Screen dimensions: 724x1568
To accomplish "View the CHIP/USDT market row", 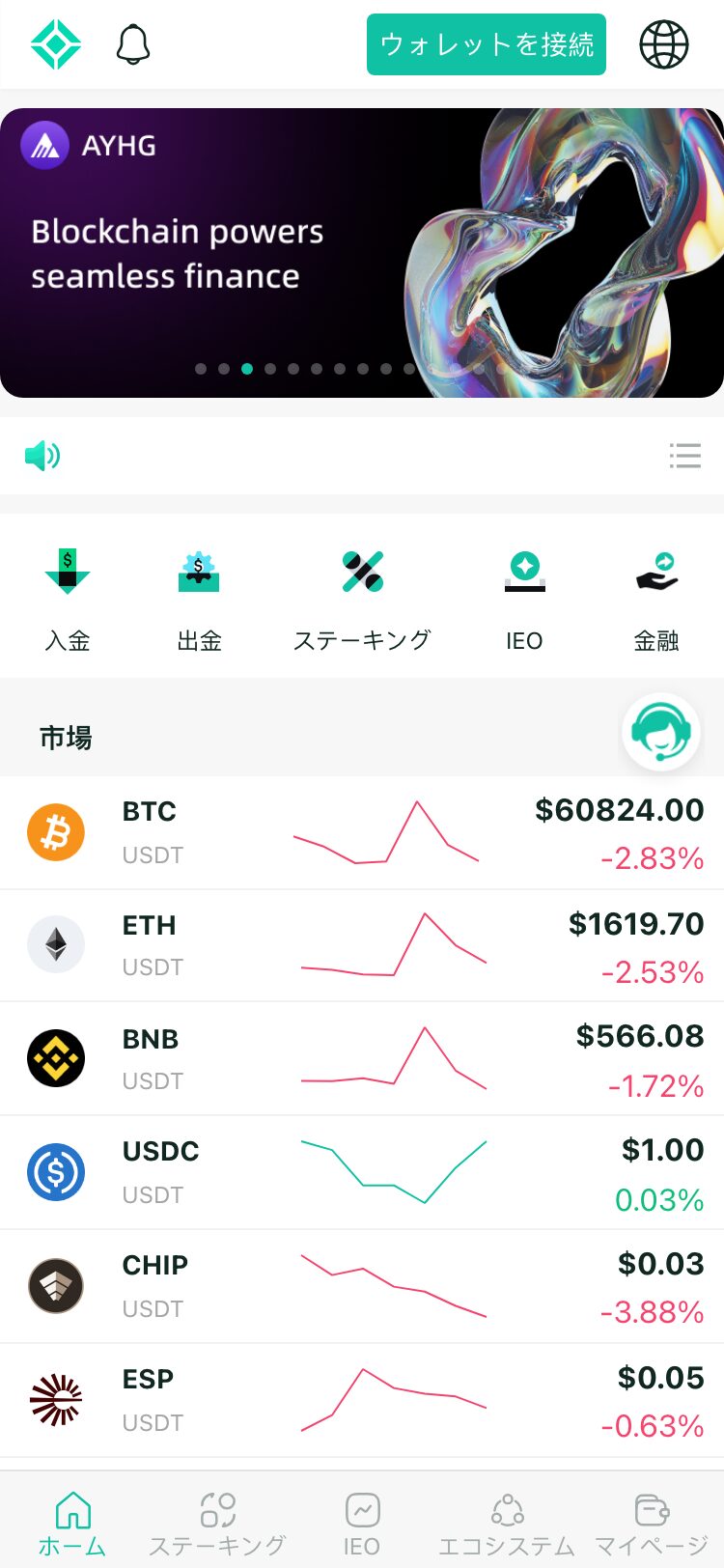I will (362, 1287).
